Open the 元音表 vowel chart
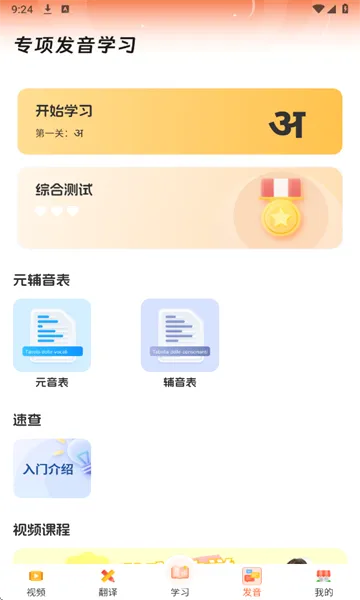 [x=52, y=343]
